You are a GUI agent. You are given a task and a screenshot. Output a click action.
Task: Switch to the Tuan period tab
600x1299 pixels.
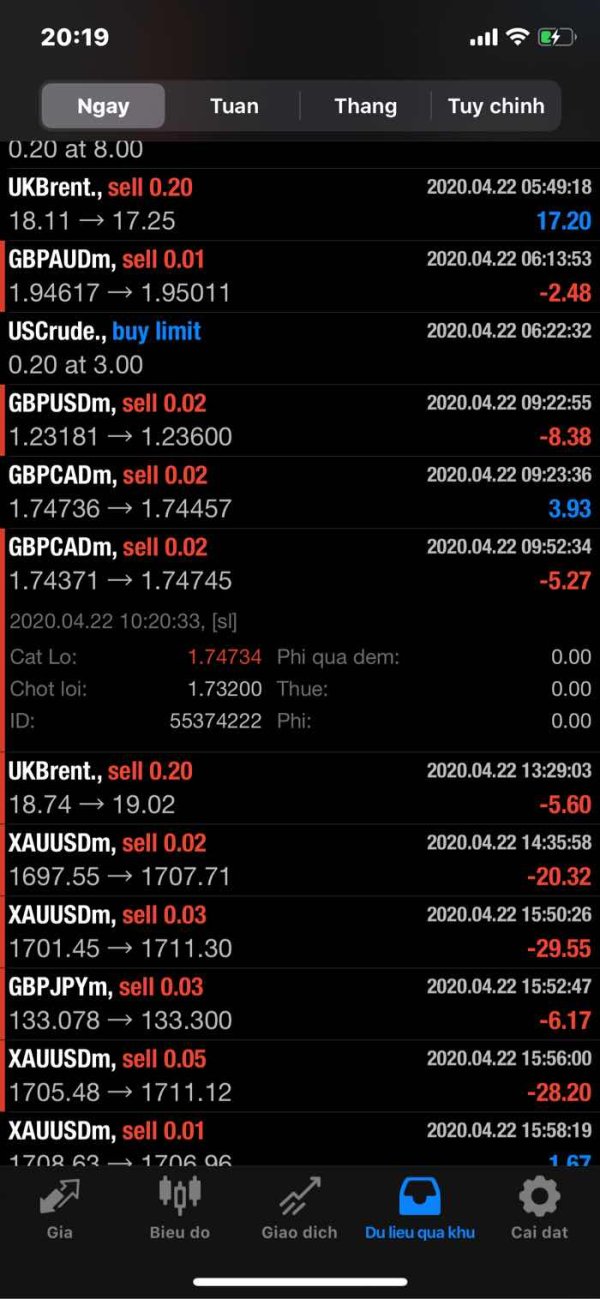(x=234, y=106)
